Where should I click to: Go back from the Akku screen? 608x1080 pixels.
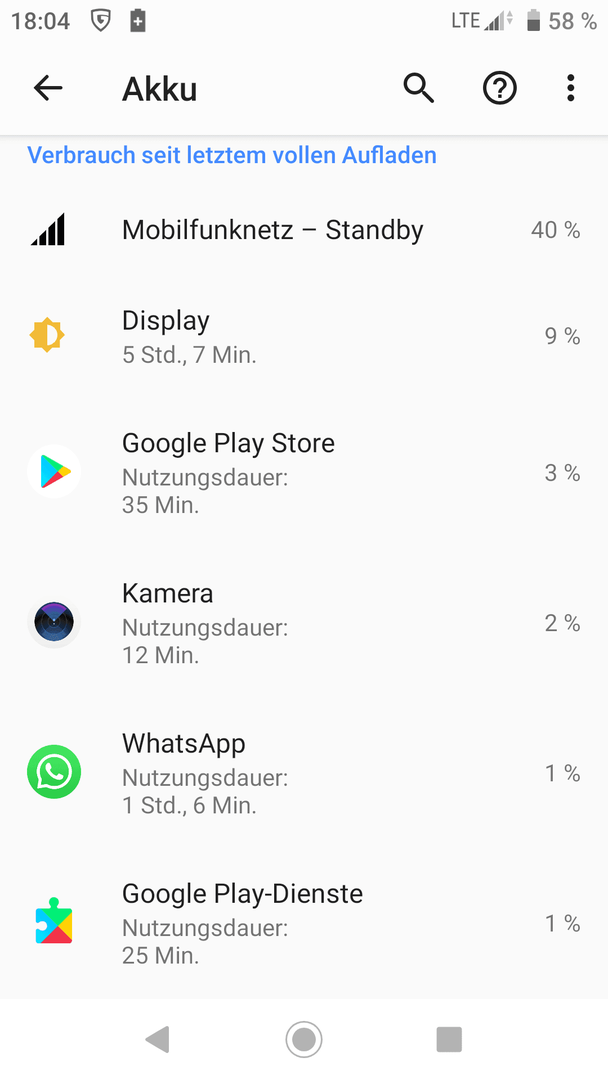click(48, 88)
